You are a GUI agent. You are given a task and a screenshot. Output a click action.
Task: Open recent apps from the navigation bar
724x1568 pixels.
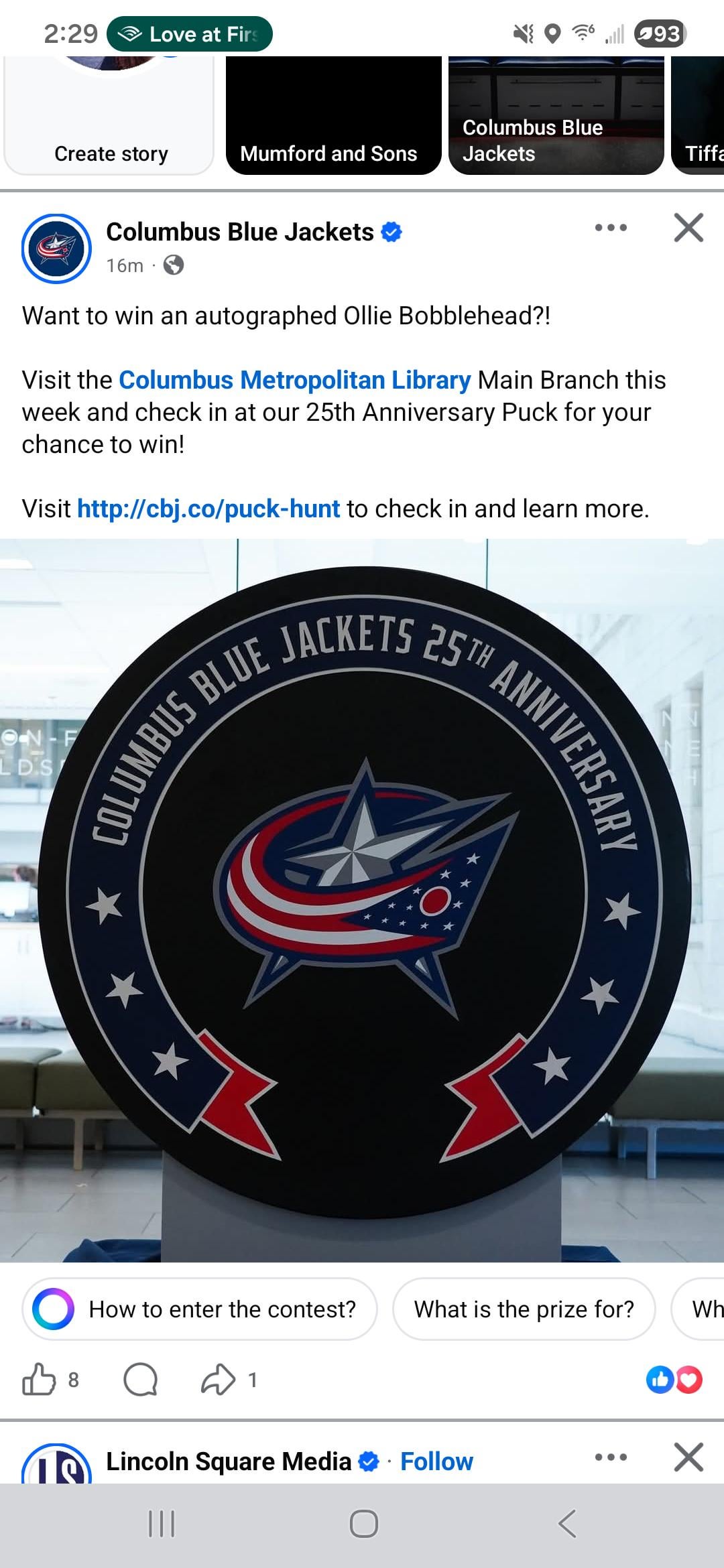pyautogui.click(x=161, y=1524)
